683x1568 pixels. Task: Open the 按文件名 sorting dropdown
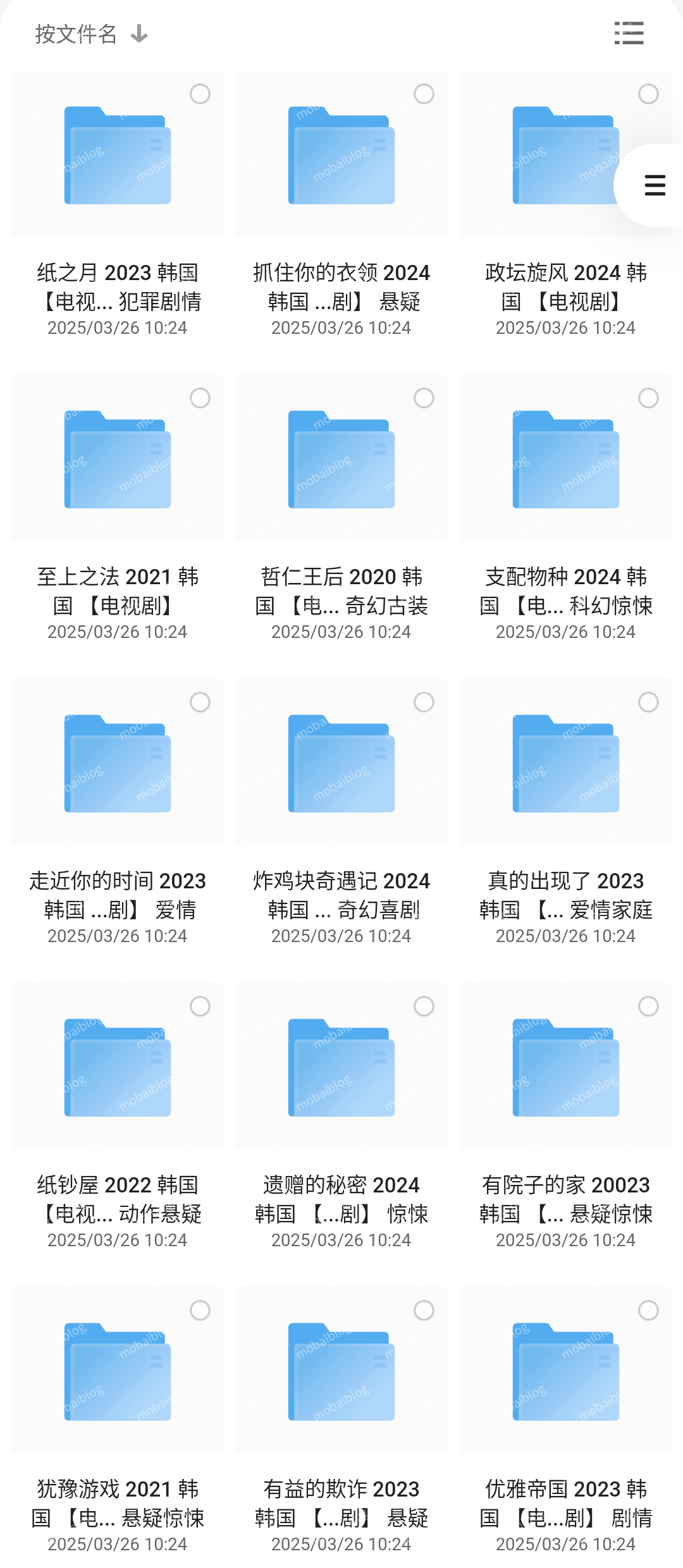[x=75, y=34]
